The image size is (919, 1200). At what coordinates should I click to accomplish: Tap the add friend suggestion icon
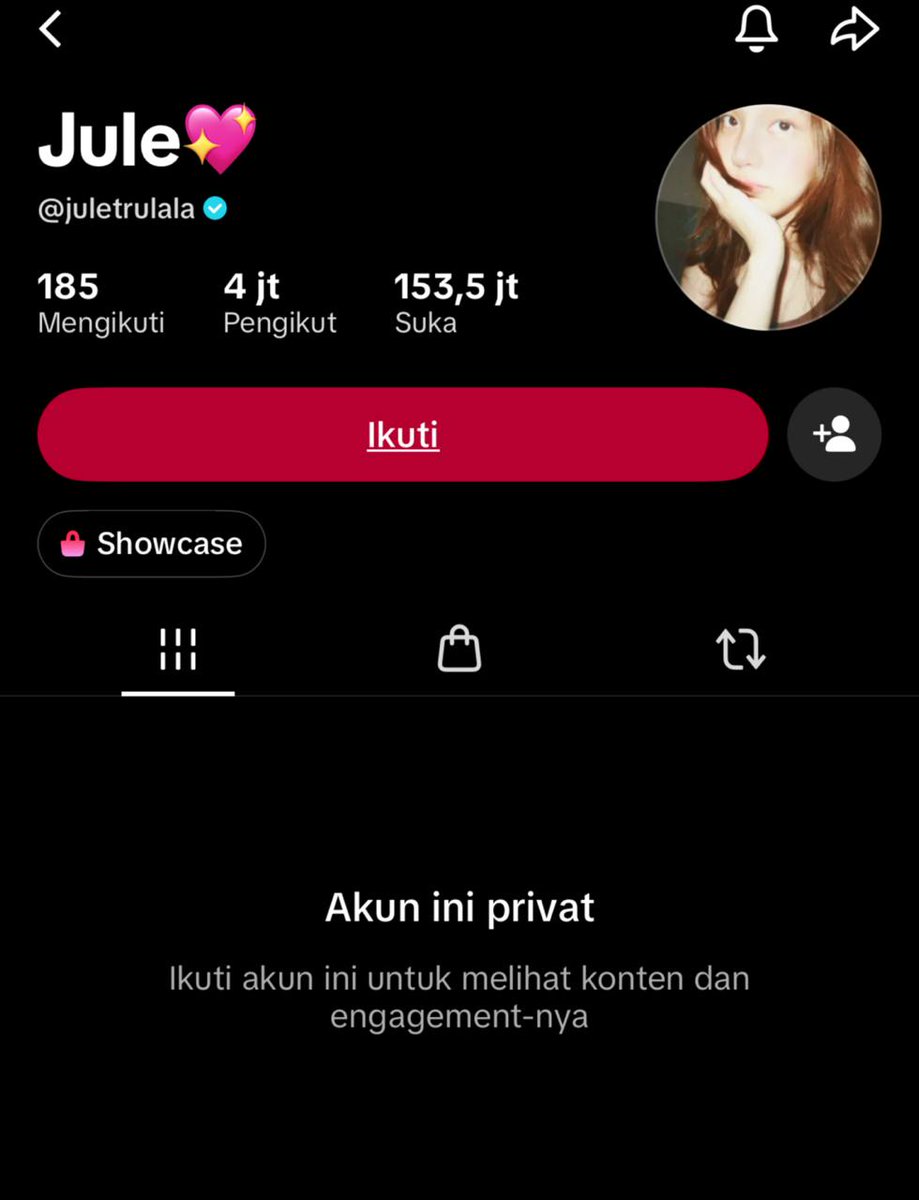pyautogui.click(x=834, y=435)
